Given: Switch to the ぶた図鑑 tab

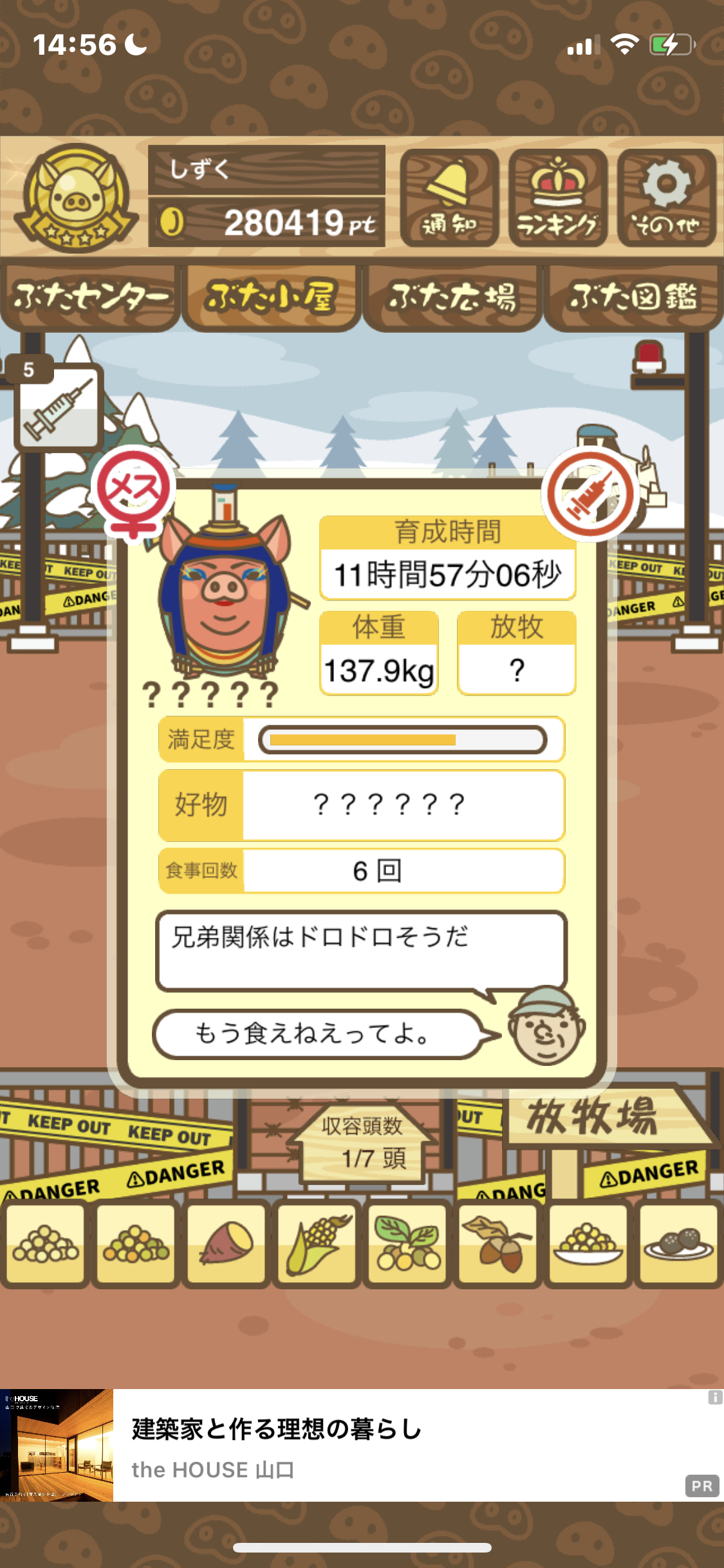Looking at the screenshot, I should (633, 298).
